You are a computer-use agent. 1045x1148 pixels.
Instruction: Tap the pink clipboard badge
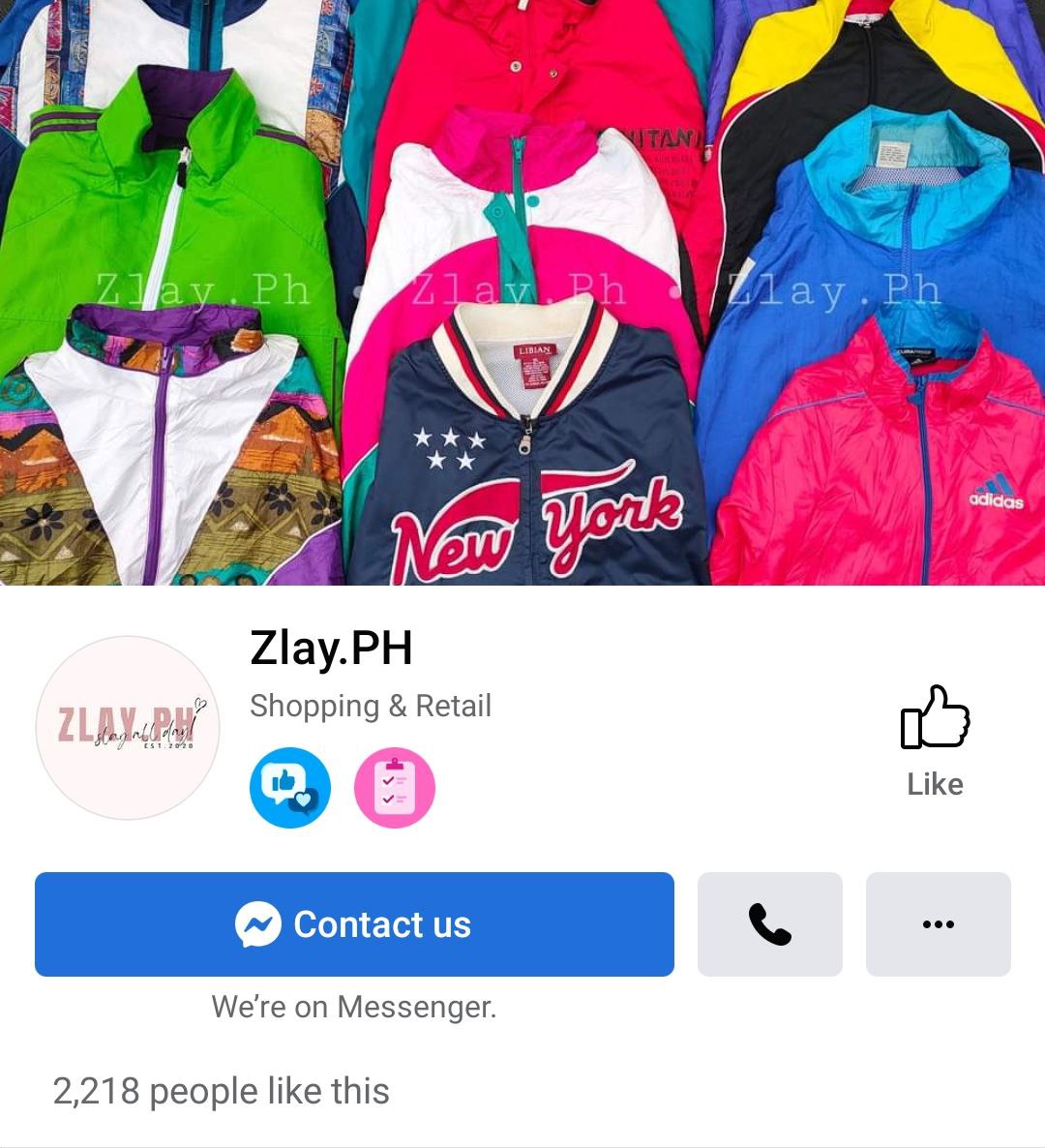pyautogui.click(x=395, y=788)
